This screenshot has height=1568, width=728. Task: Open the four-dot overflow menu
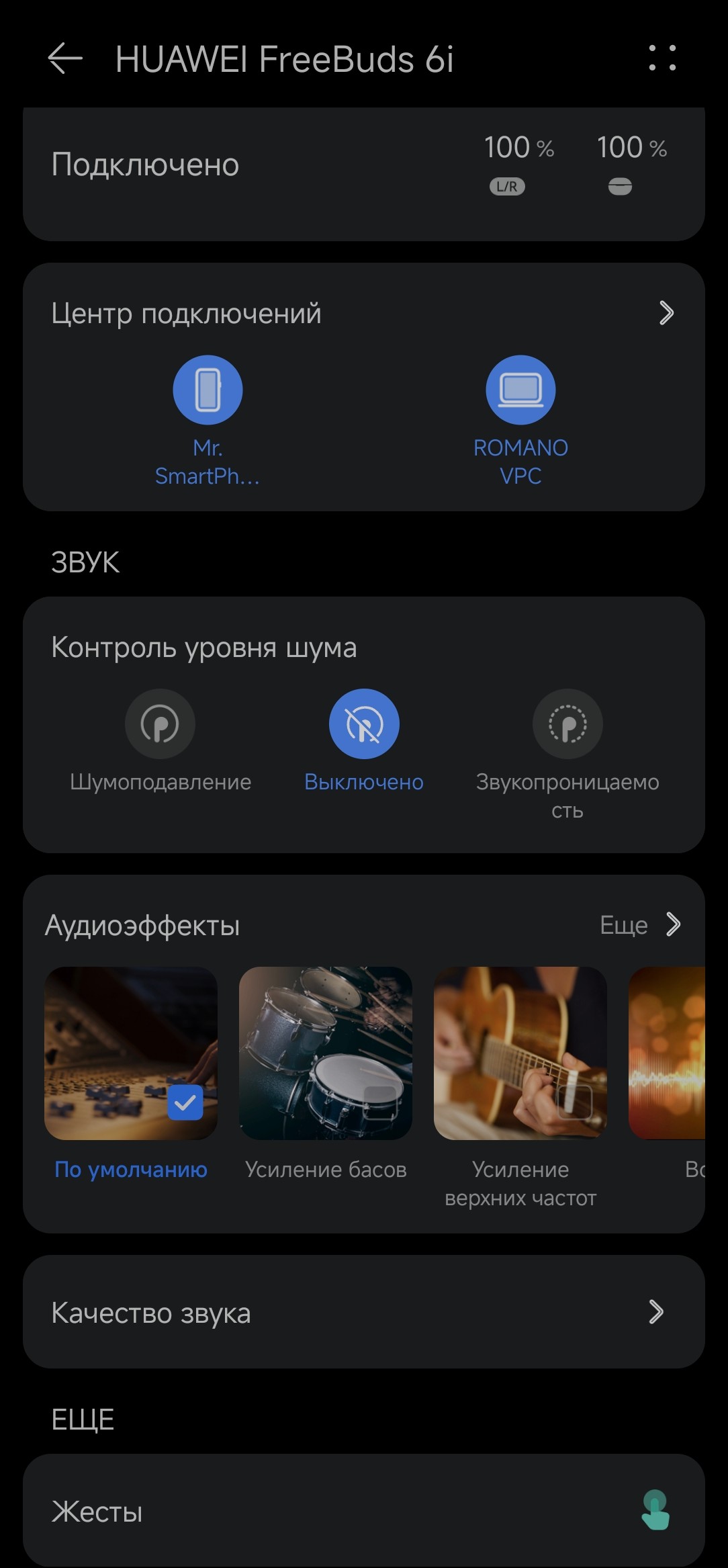tap(662, 58)
